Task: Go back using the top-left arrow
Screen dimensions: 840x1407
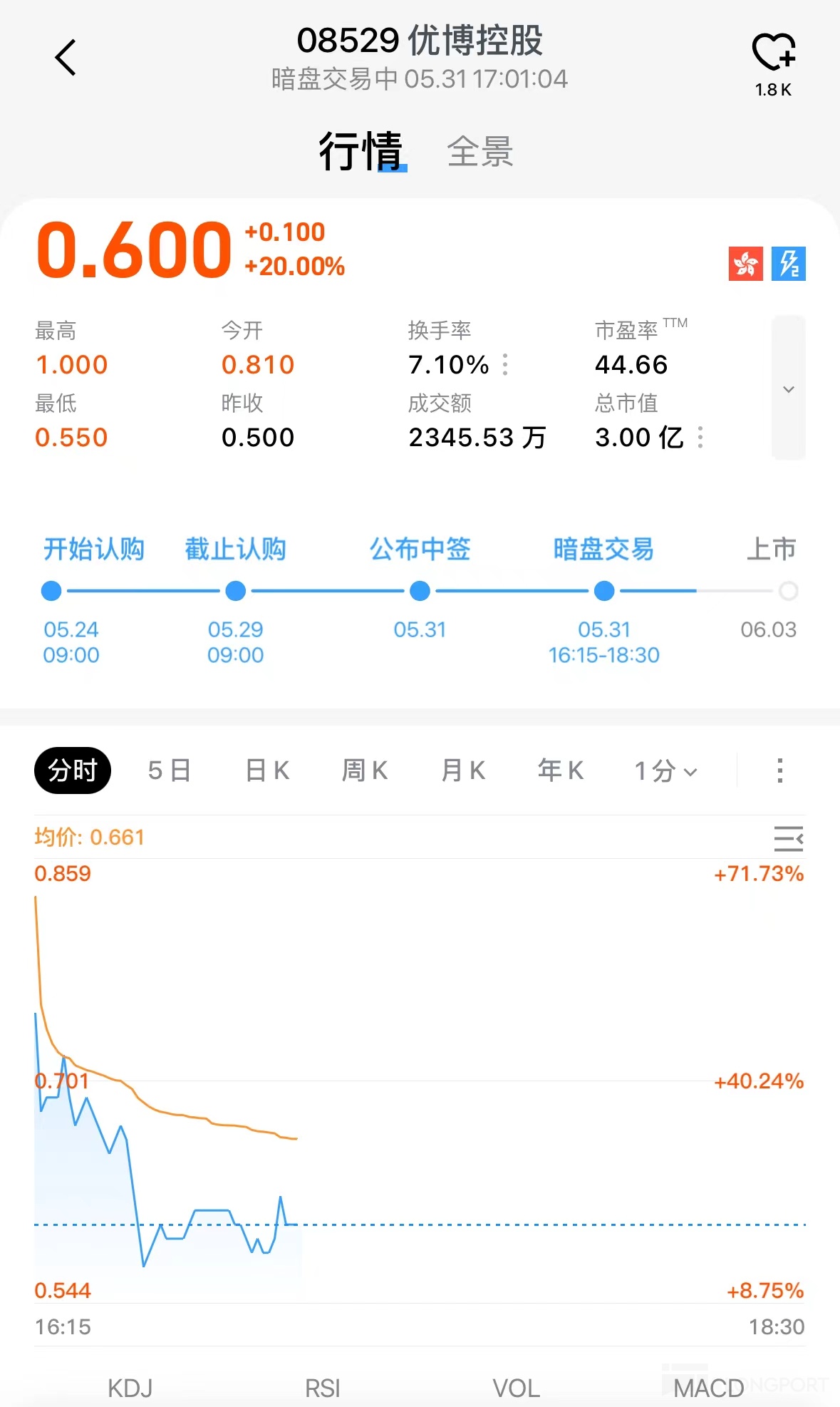Action: pyautogui.click(x=66, y=58)
